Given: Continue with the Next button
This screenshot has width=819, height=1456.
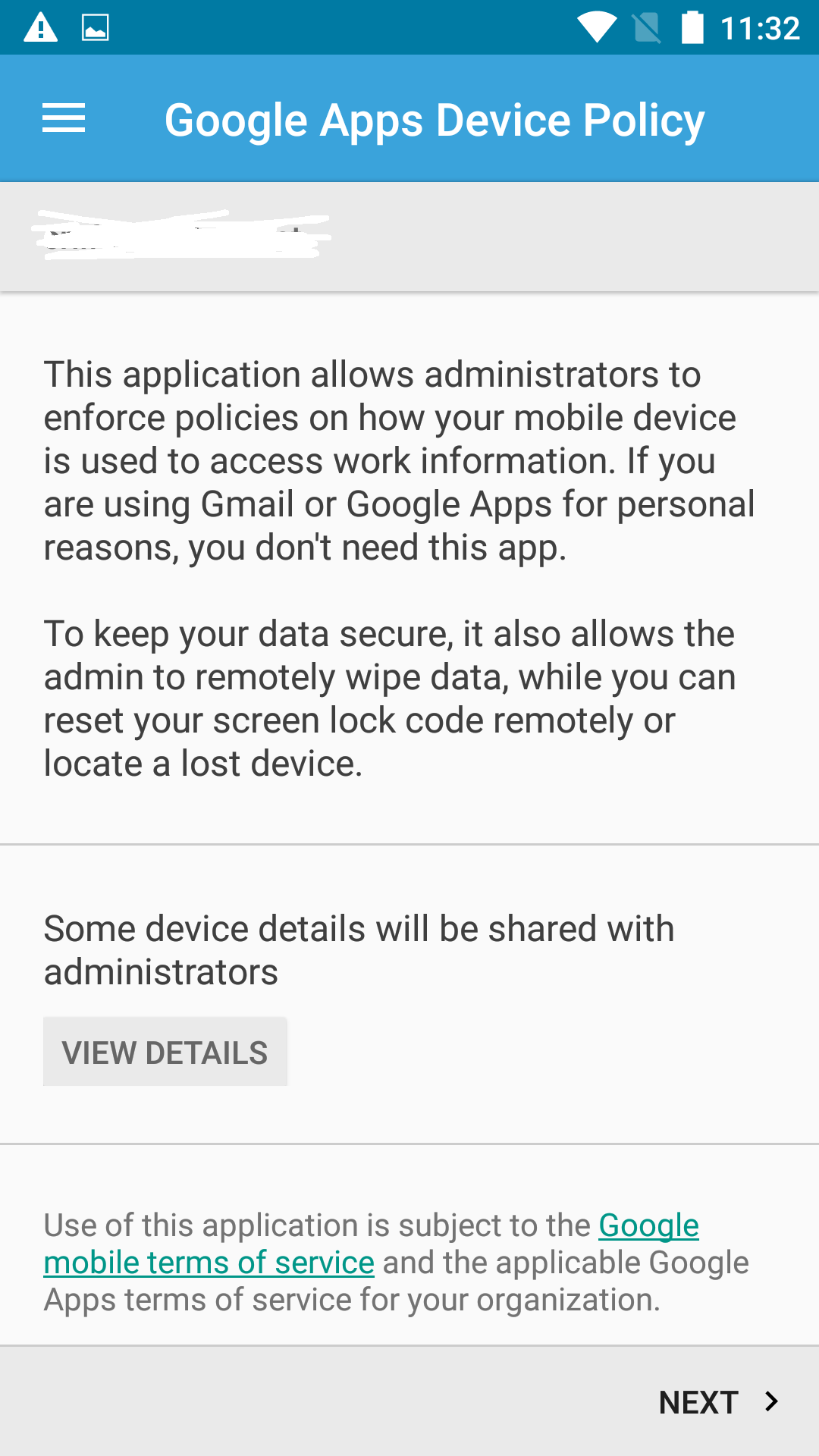Looking at the screenshot, I should click(x=717, y=1402).
